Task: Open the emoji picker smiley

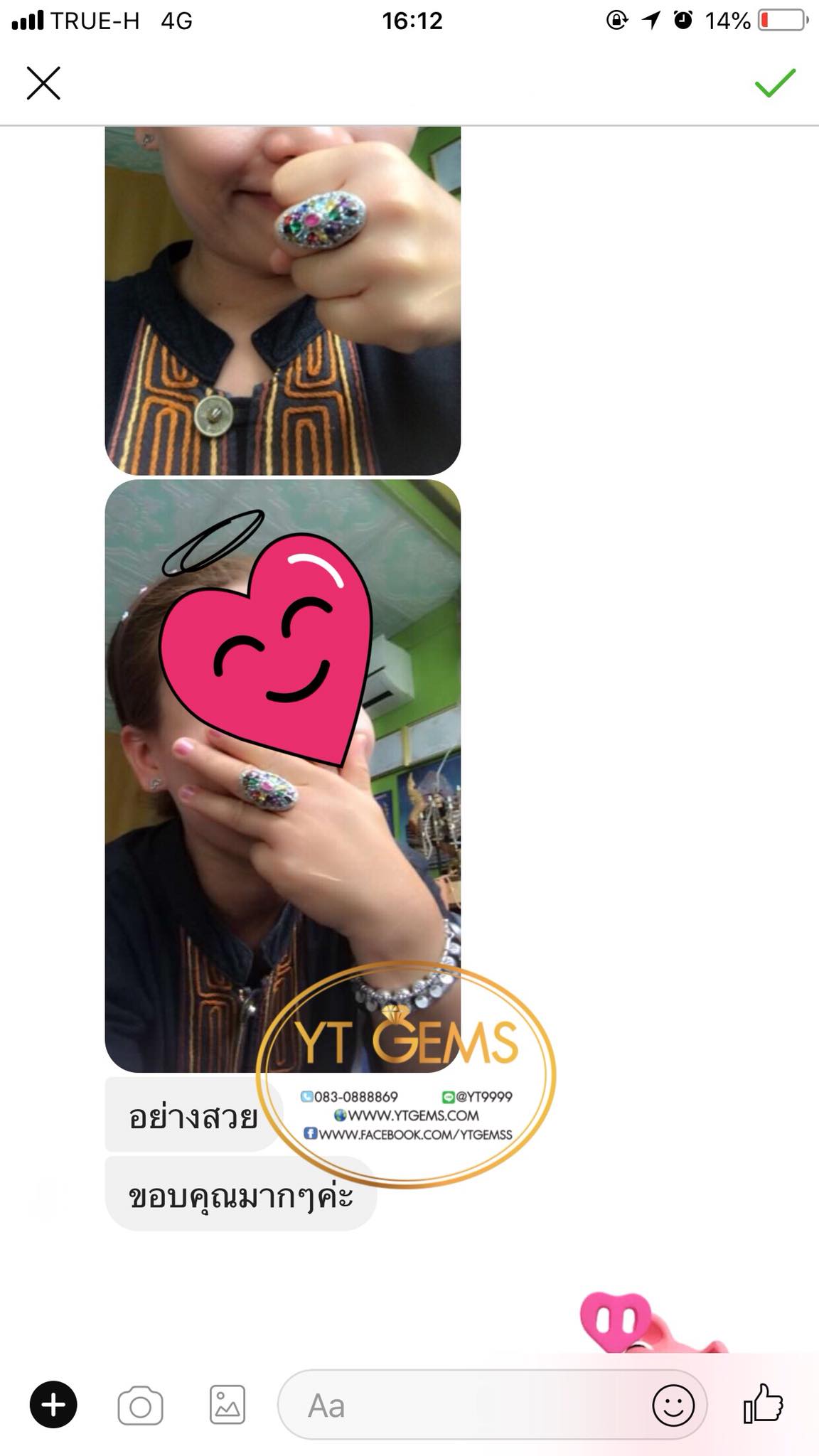Action: [673, 1405]
